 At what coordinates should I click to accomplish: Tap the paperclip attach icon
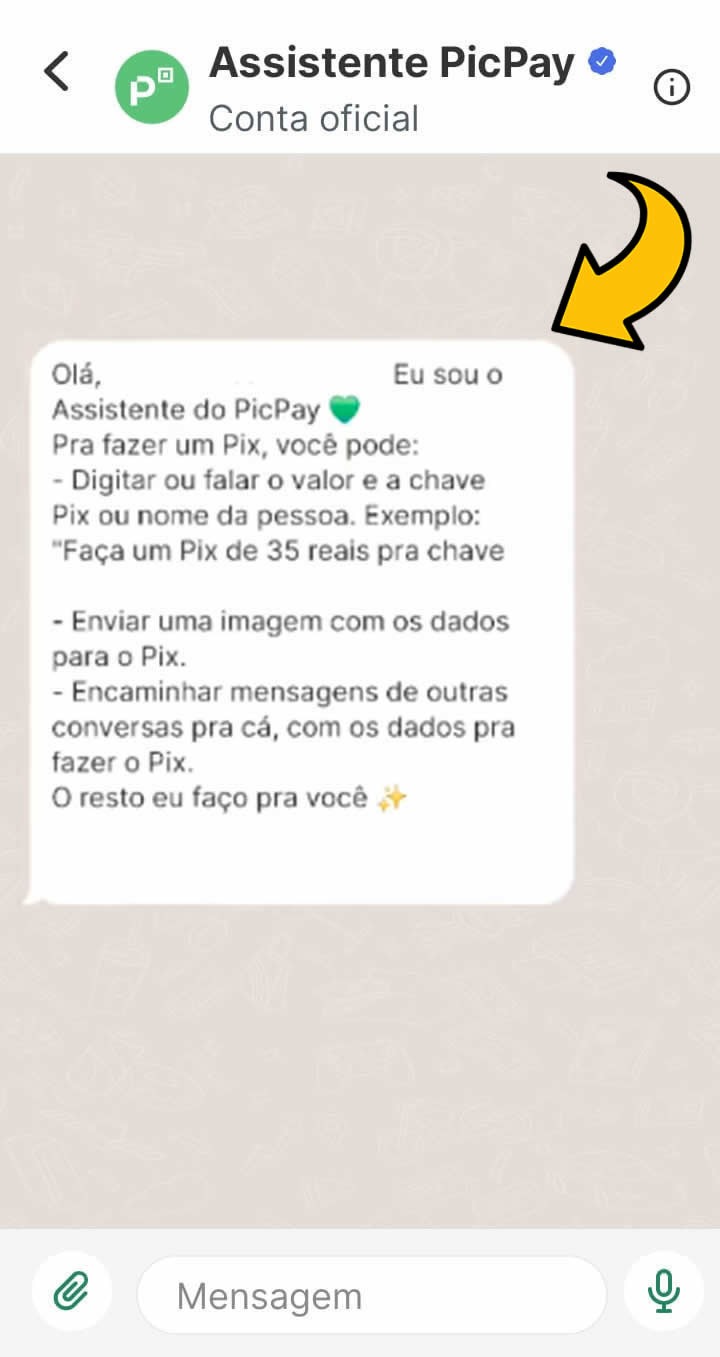(70, 1293)
